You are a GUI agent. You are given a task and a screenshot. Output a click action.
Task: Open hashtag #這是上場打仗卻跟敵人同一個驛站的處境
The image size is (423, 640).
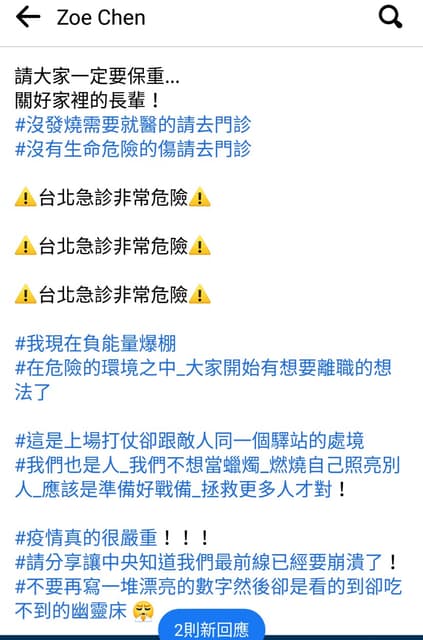(x=189, y=441)
